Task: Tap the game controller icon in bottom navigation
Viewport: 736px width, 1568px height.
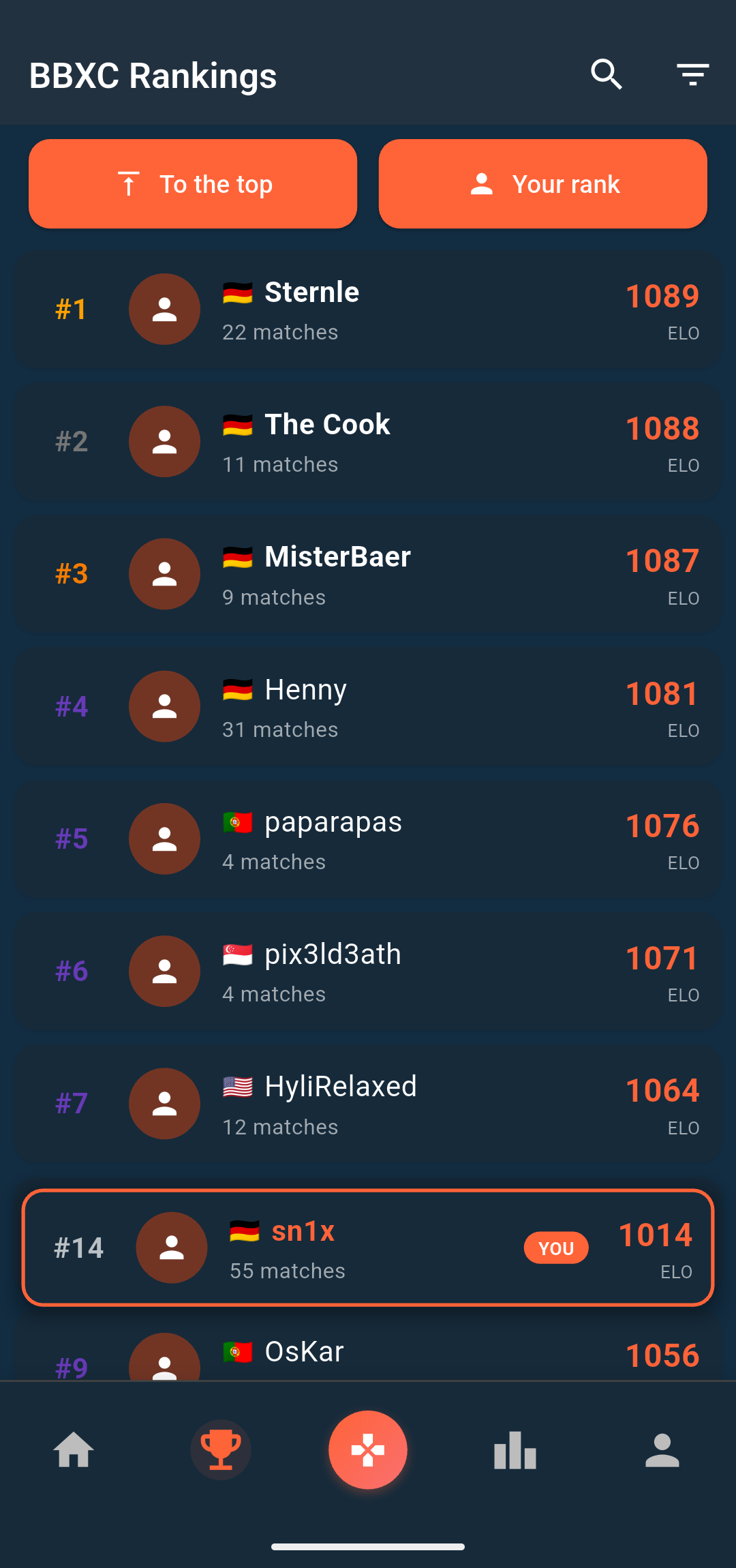Action: pos(368,1449)
